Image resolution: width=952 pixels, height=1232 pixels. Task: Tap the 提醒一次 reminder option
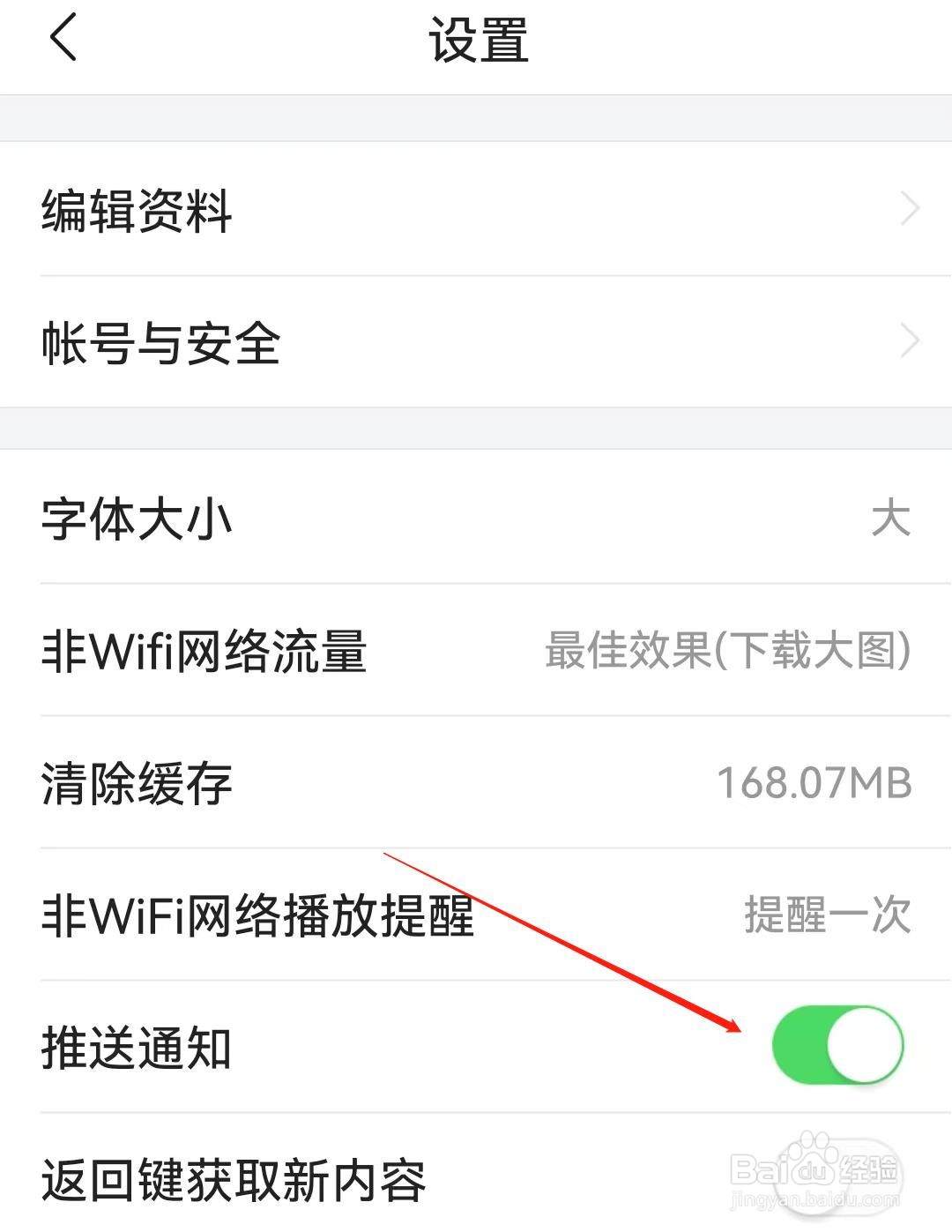click(827, 915)
